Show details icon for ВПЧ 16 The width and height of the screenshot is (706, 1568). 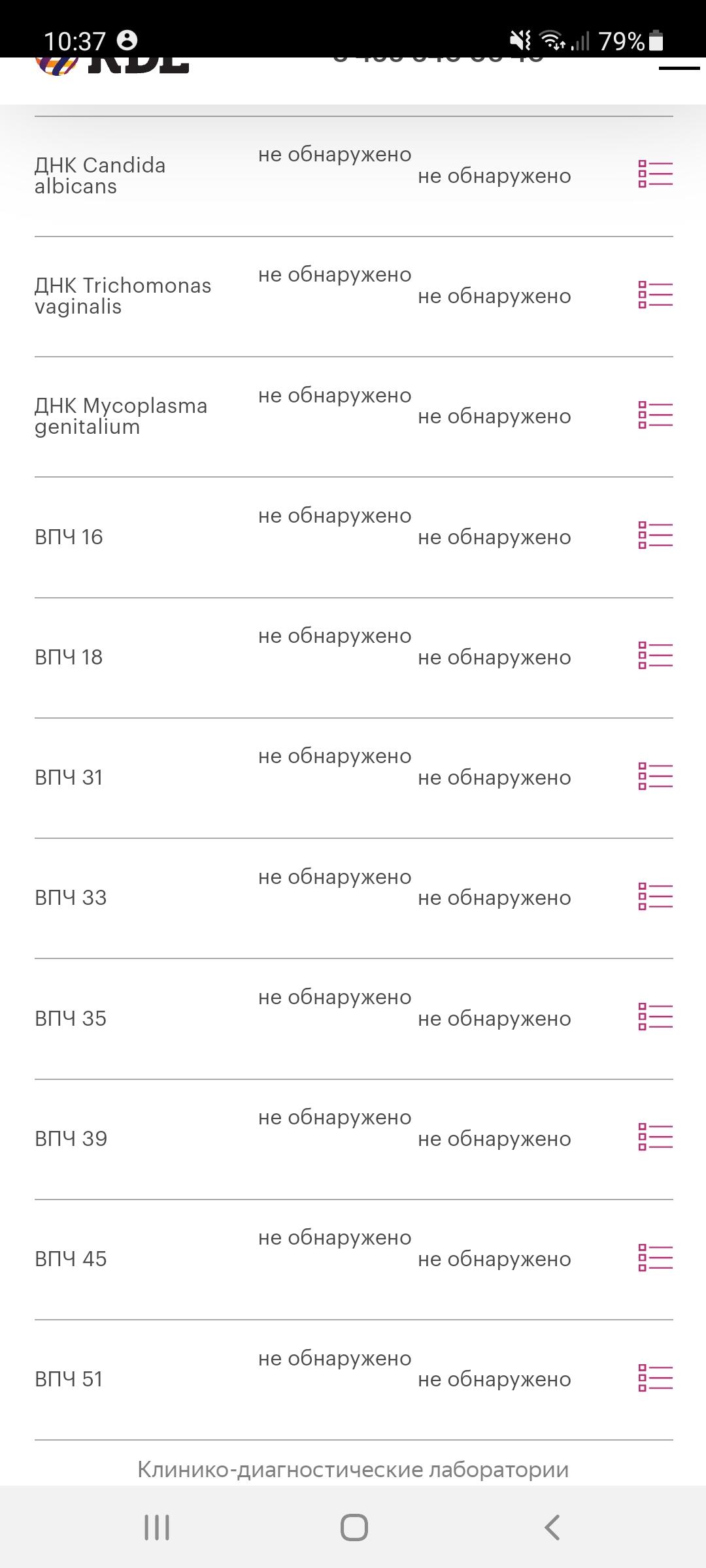pyautogui.click(x=655, y=535)
